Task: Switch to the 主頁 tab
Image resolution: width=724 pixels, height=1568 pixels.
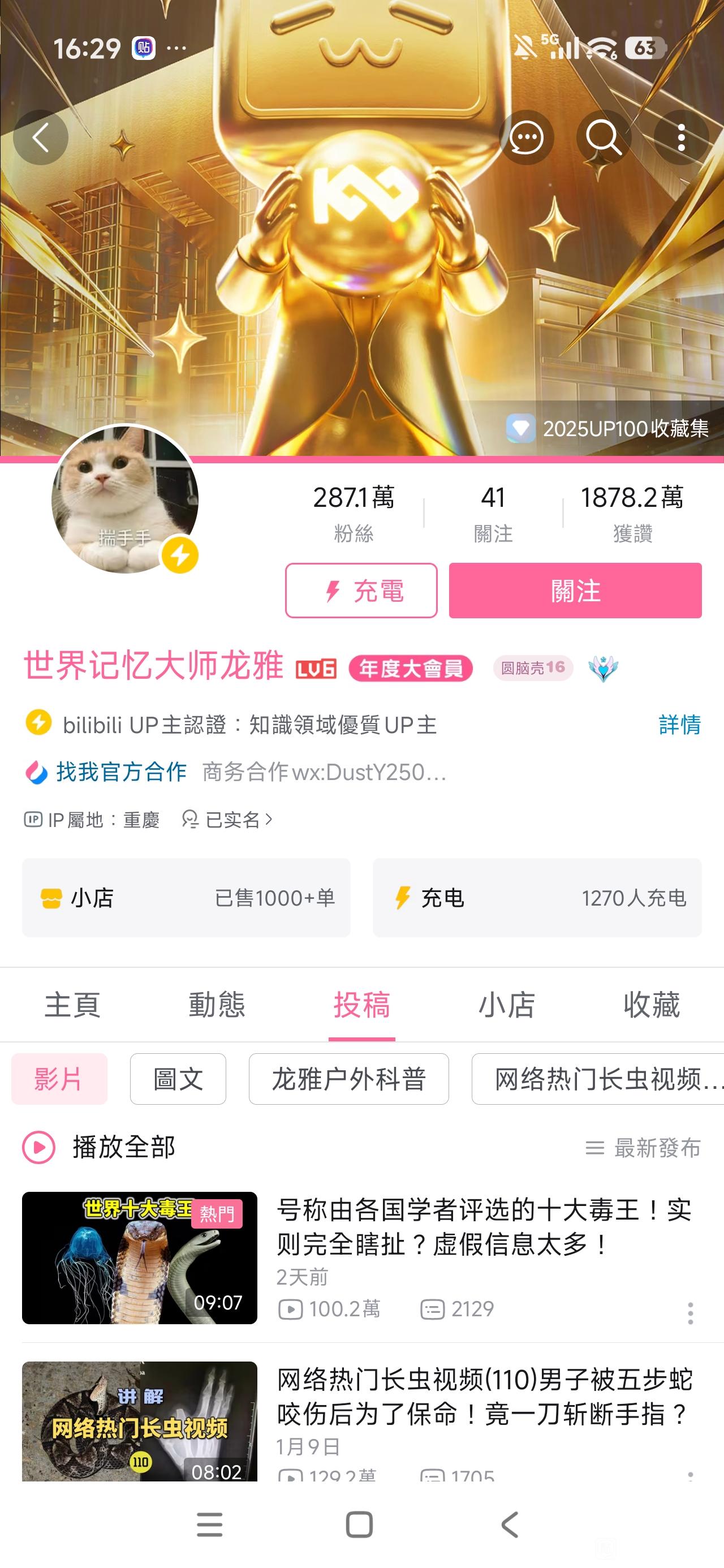Action: pos(72,1005)
